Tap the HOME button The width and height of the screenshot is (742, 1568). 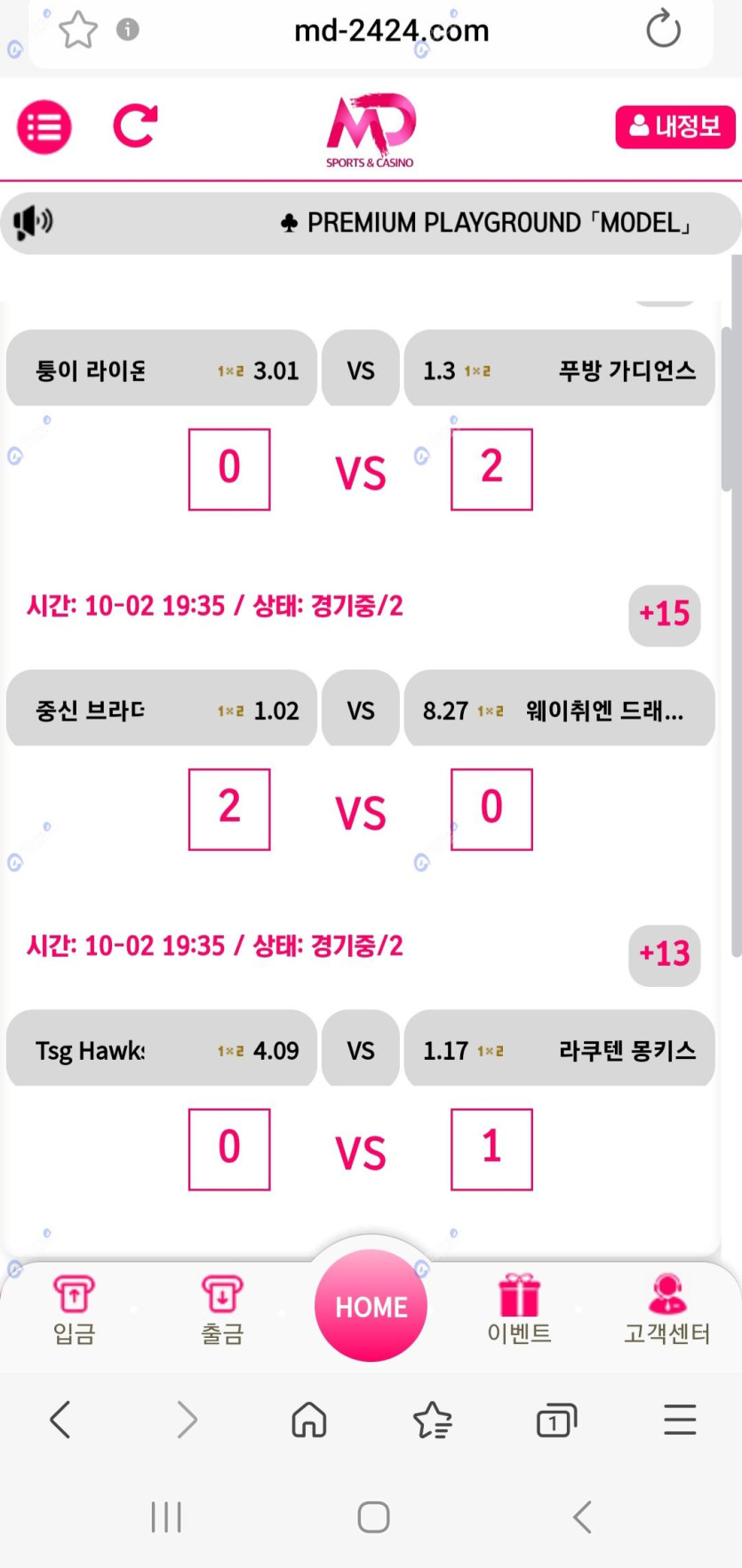point(371,1306)
